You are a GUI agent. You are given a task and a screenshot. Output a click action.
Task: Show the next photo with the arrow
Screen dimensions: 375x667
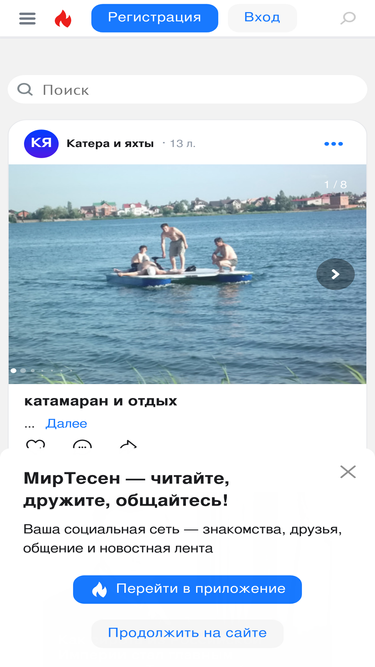[x=335, y=274]
